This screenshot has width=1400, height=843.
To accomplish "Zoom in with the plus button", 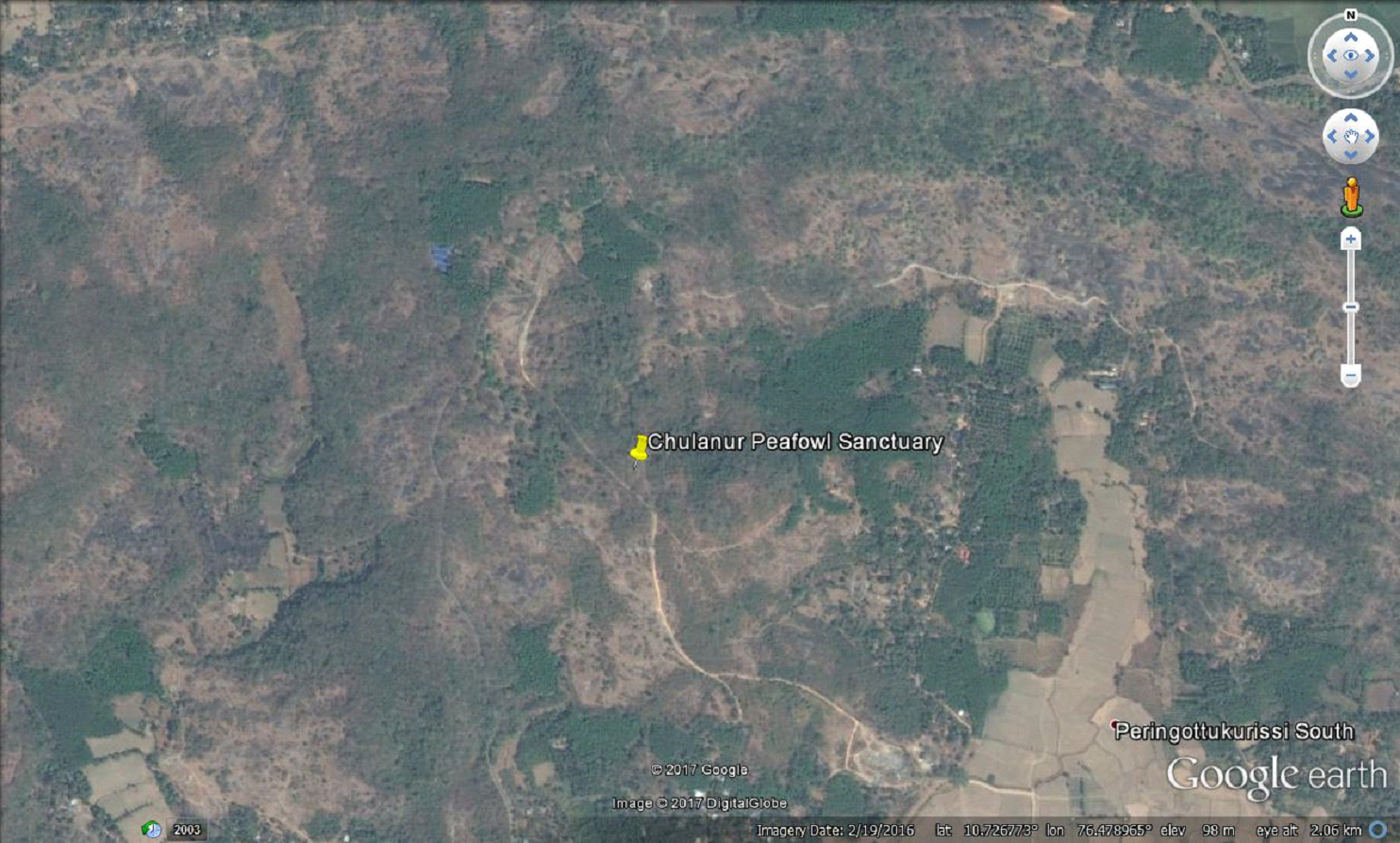I will pos(1350,240).
